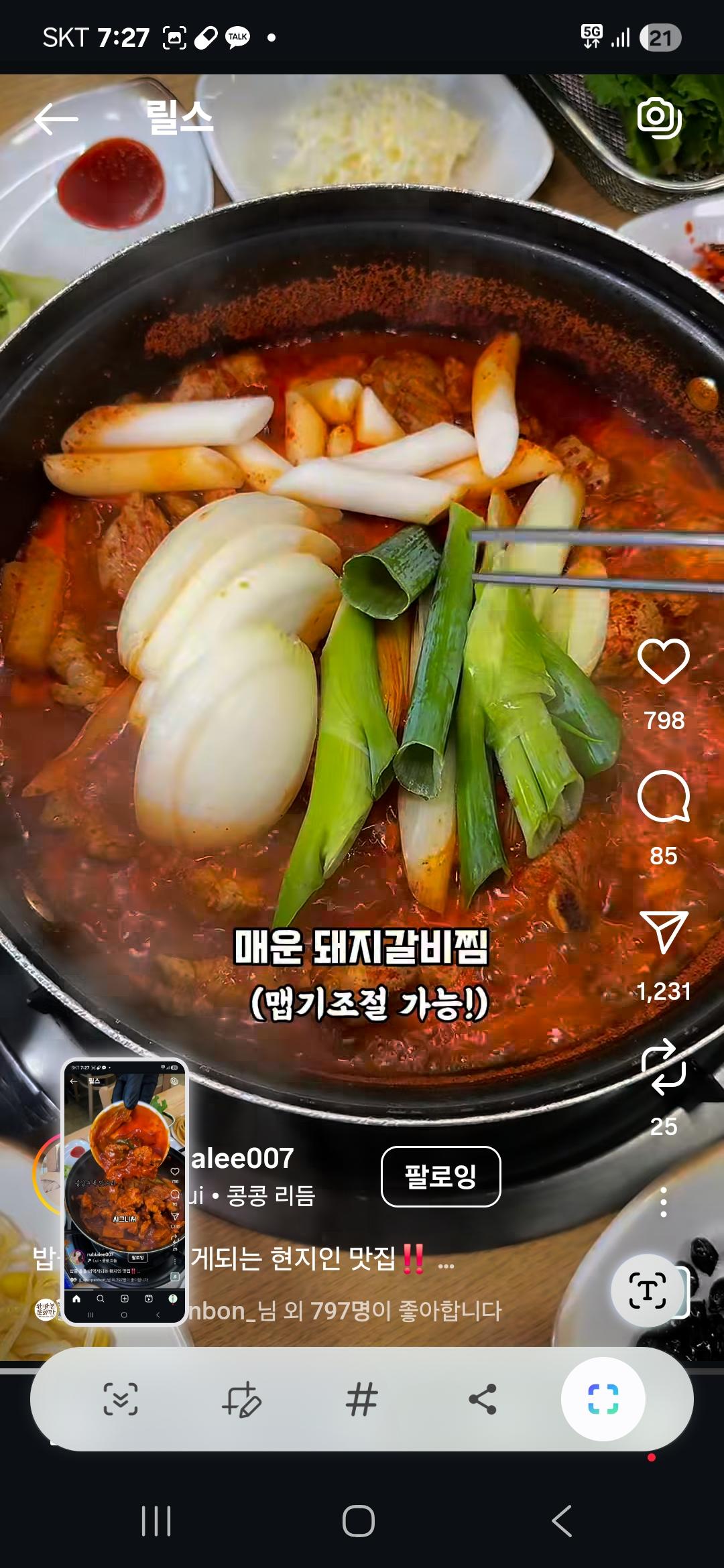Open the three-dot more options menu
Screen dimensions: 724x1568
click(x=663, y=1202)
